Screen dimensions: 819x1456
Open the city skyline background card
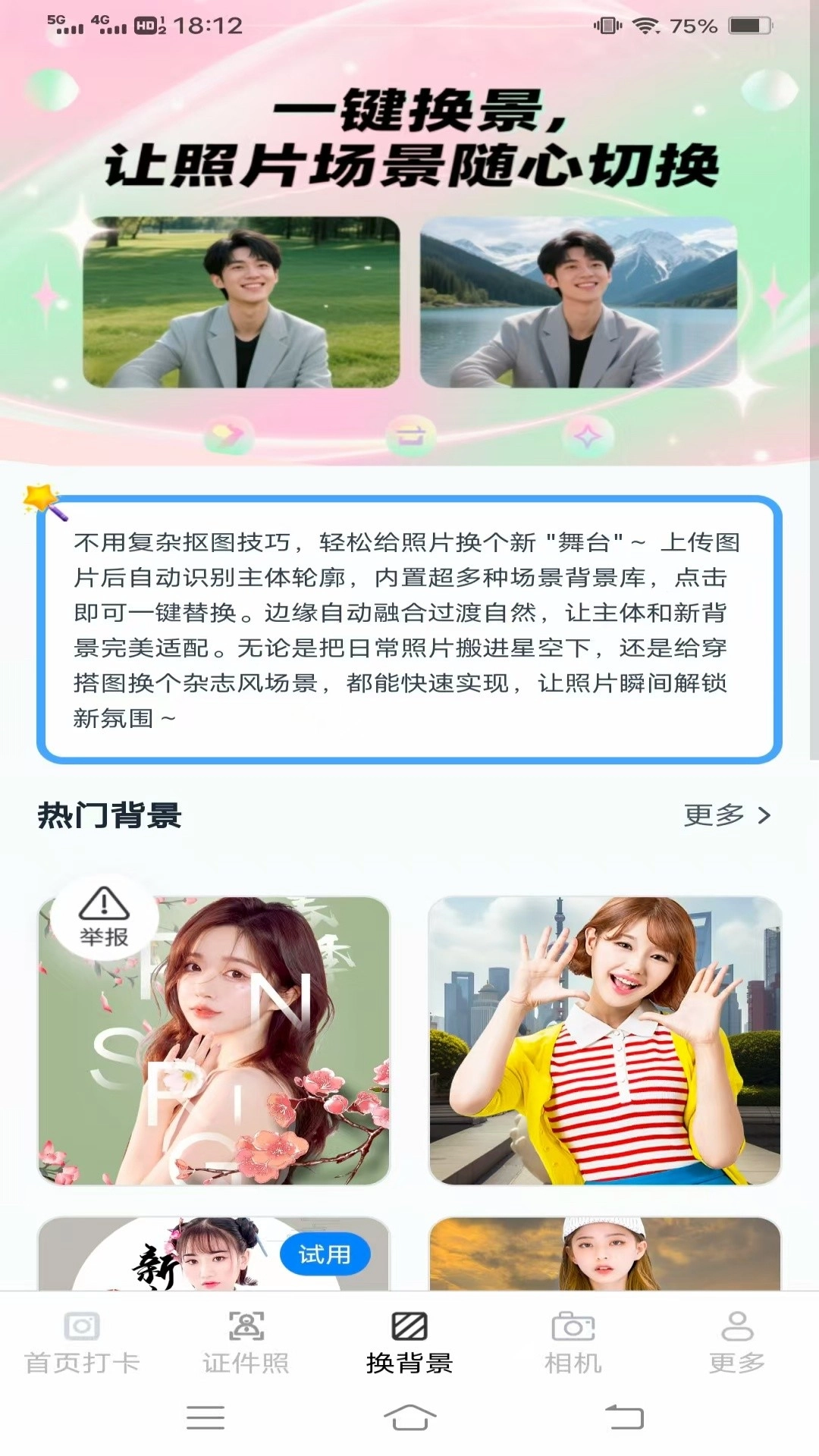click(x=604, y=1040)
